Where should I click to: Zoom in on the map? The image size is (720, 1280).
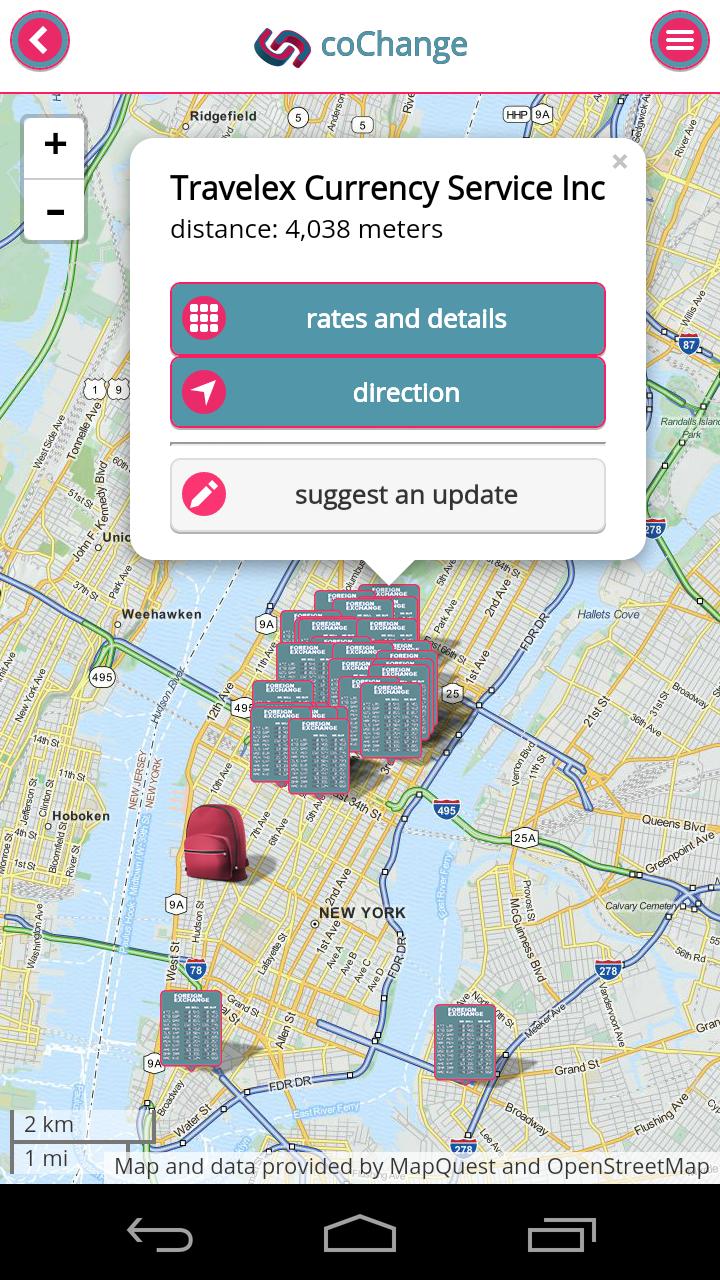(x=55, y=145)
